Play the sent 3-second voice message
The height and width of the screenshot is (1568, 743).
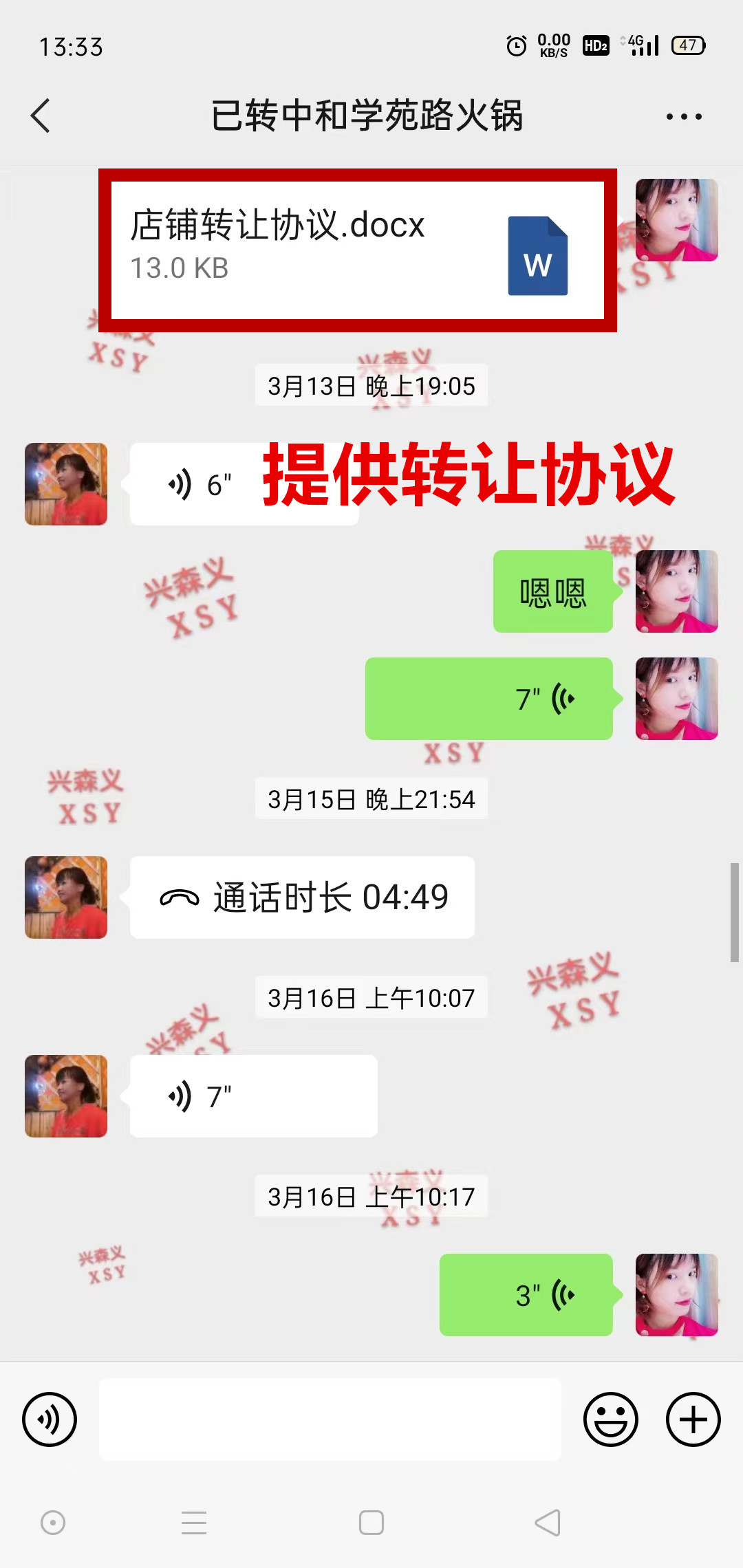(526, 1295)
